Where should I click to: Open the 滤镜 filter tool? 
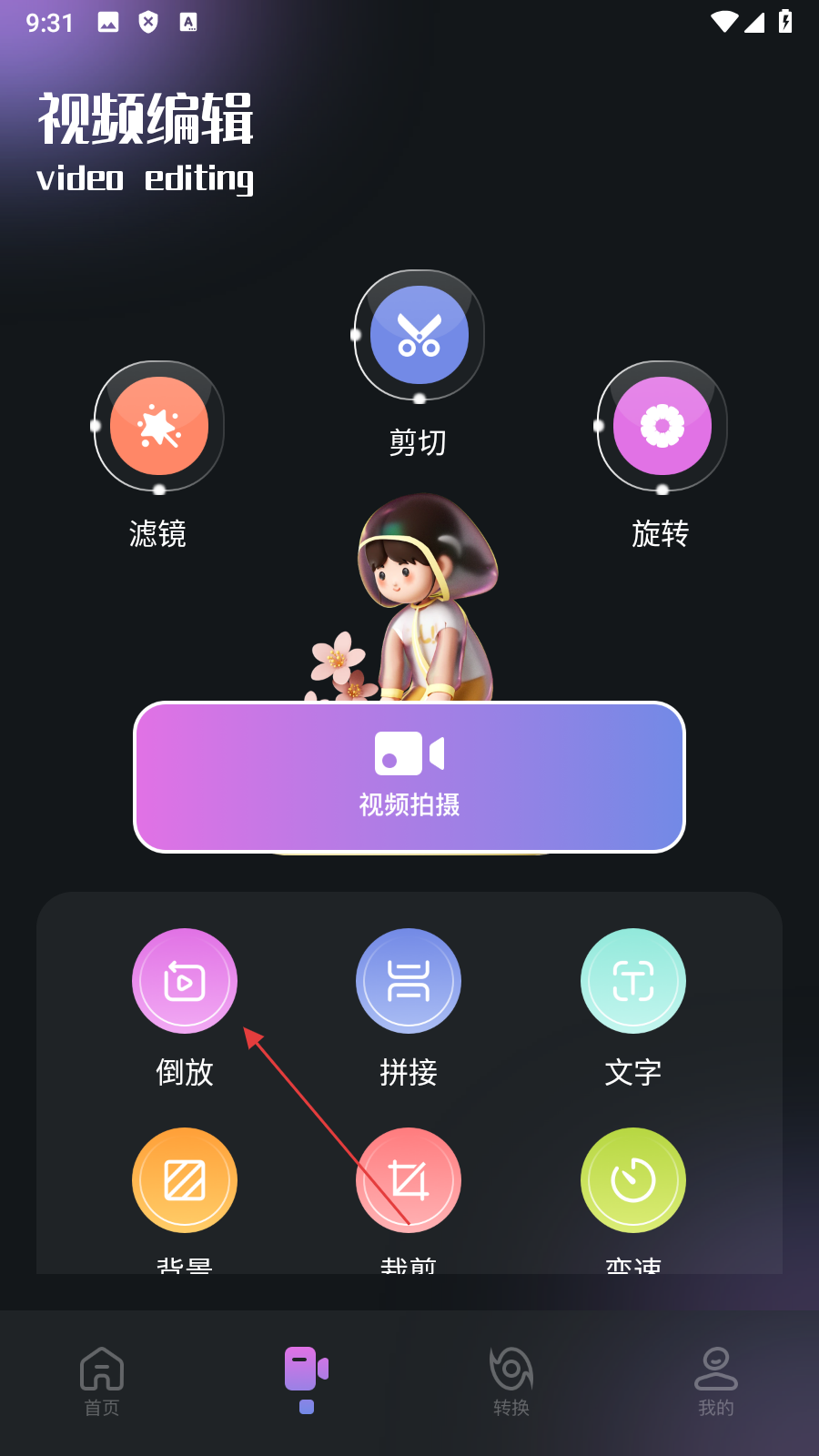tap(159, 426)
